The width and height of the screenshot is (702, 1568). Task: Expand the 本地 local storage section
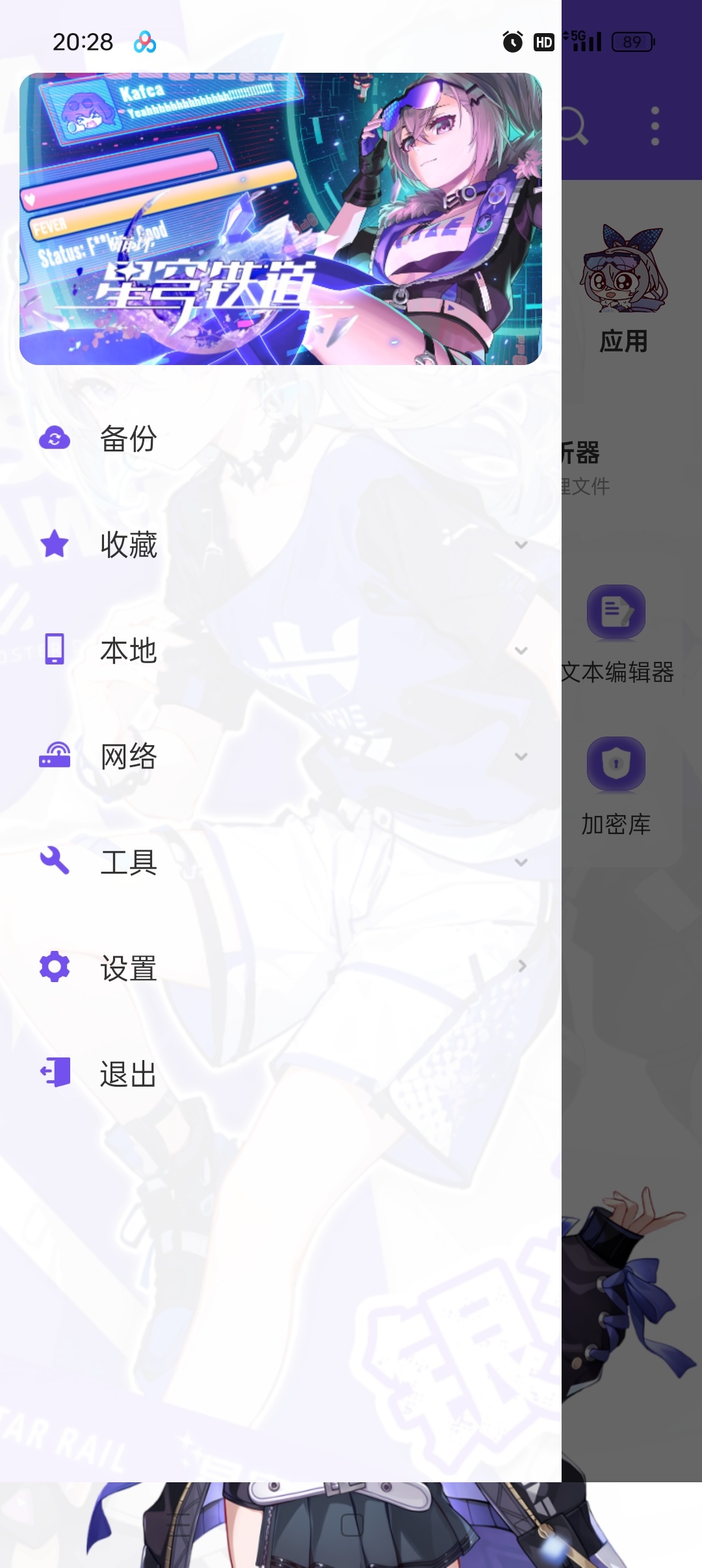[520, 650]
